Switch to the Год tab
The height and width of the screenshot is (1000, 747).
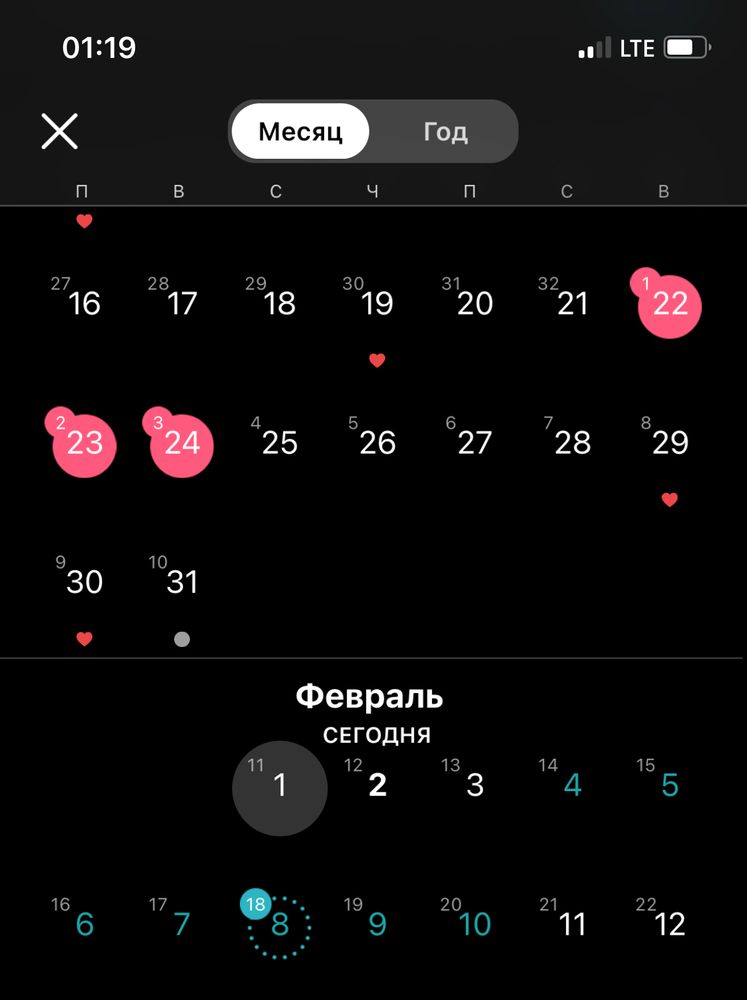(445, 132)
